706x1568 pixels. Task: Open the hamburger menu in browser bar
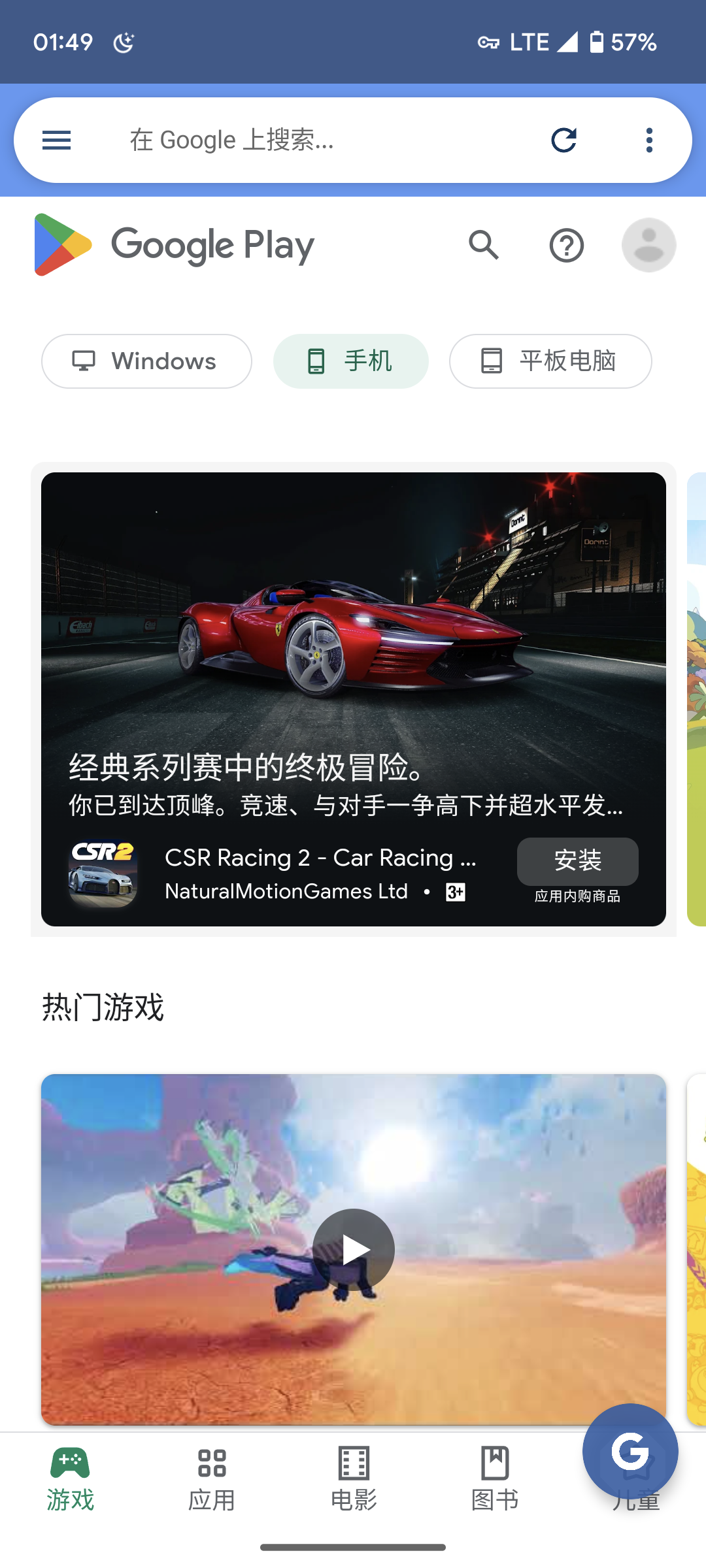pyautogui.click(x=56, y=140)
